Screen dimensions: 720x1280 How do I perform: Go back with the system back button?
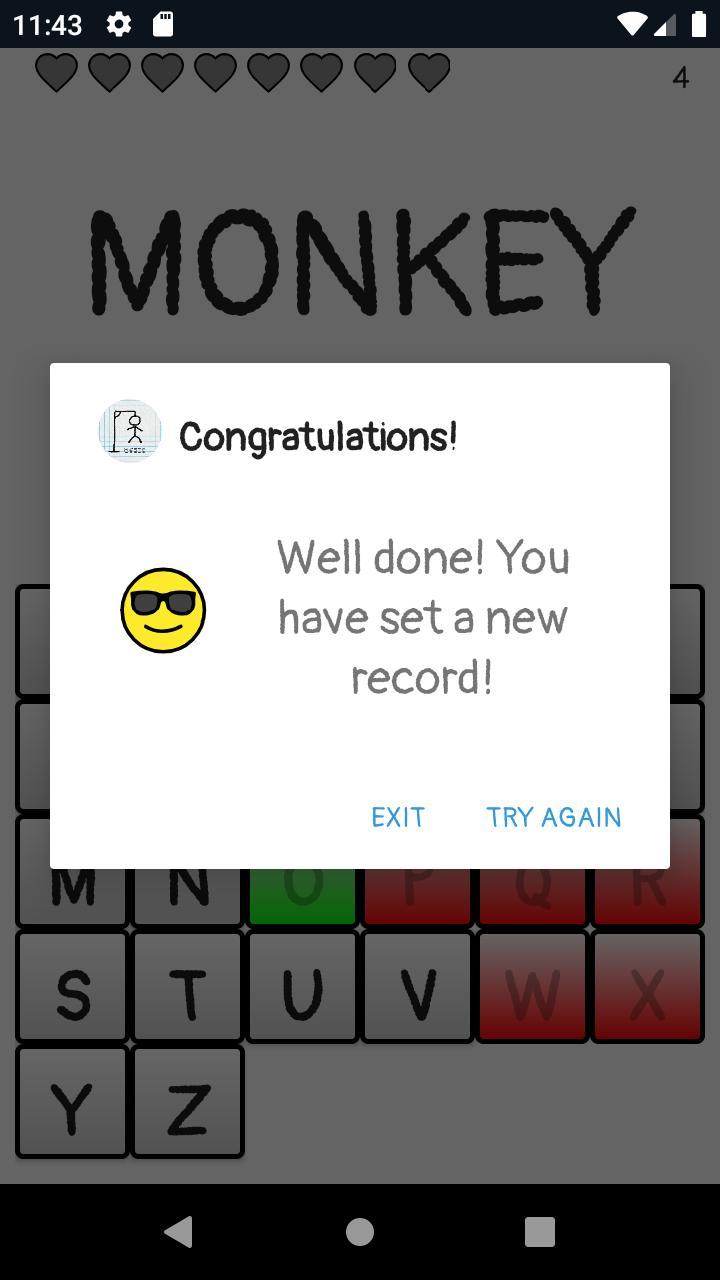(x=179, y=1232)
